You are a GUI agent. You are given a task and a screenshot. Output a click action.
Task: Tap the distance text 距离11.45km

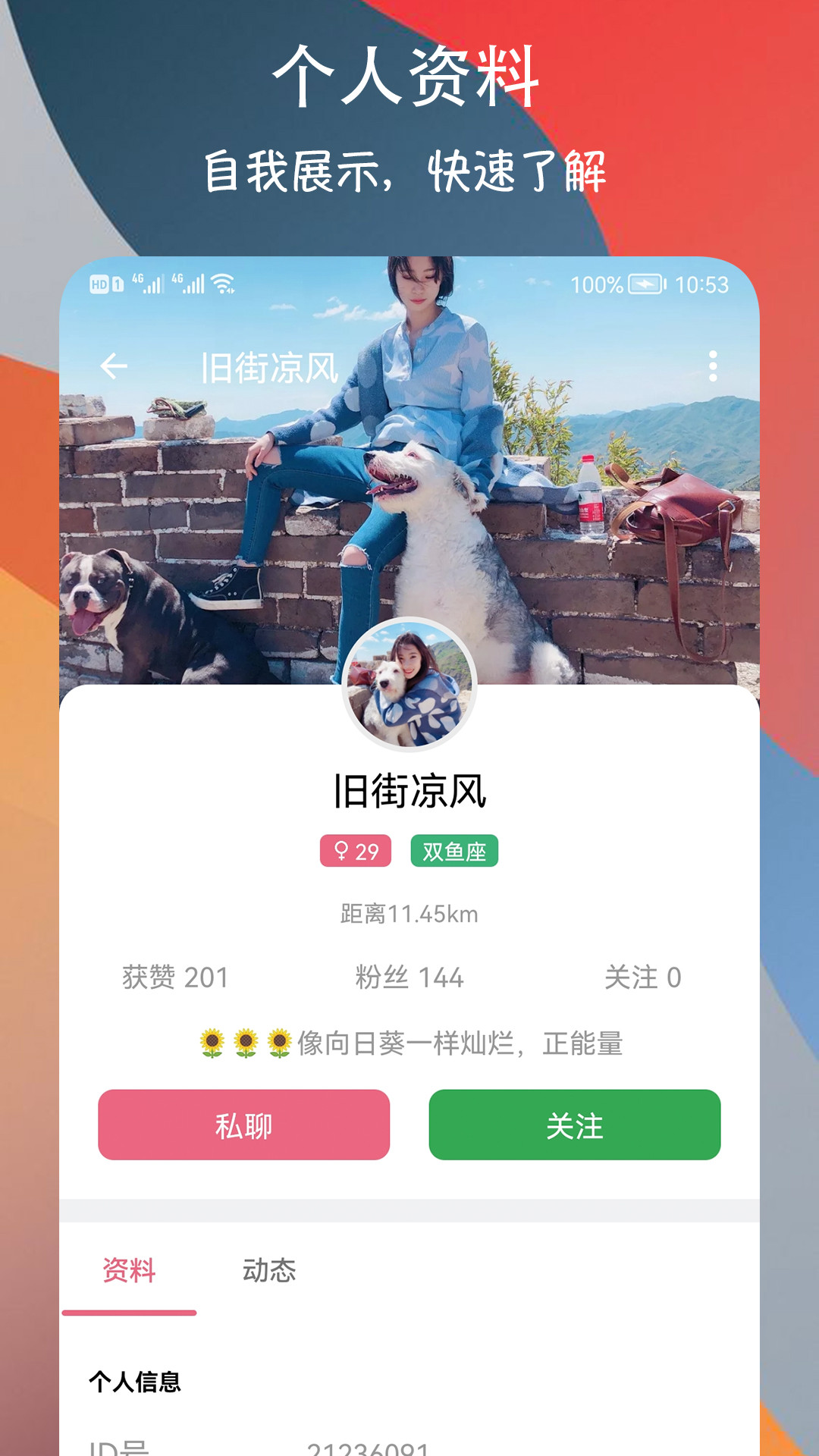(409, 915)
